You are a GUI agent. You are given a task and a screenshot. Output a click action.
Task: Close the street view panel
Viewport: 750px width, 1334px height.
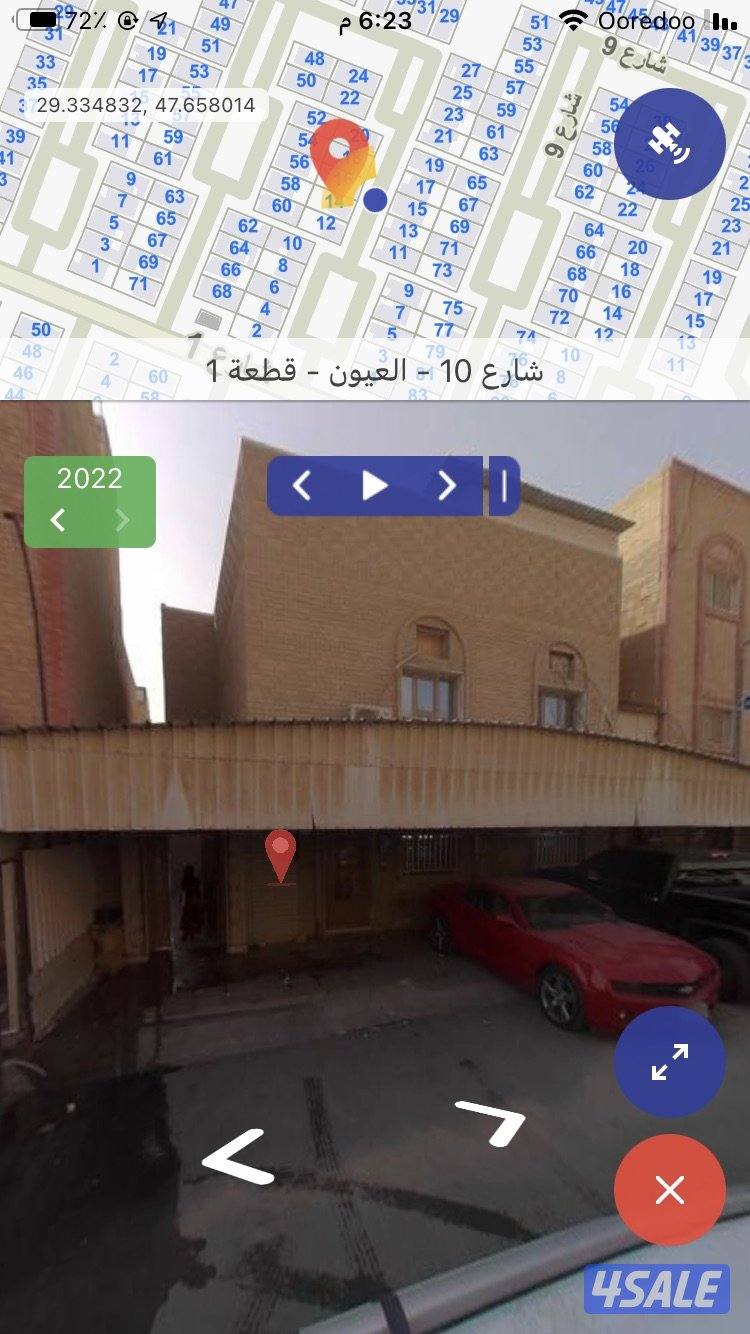point(669,1190)
